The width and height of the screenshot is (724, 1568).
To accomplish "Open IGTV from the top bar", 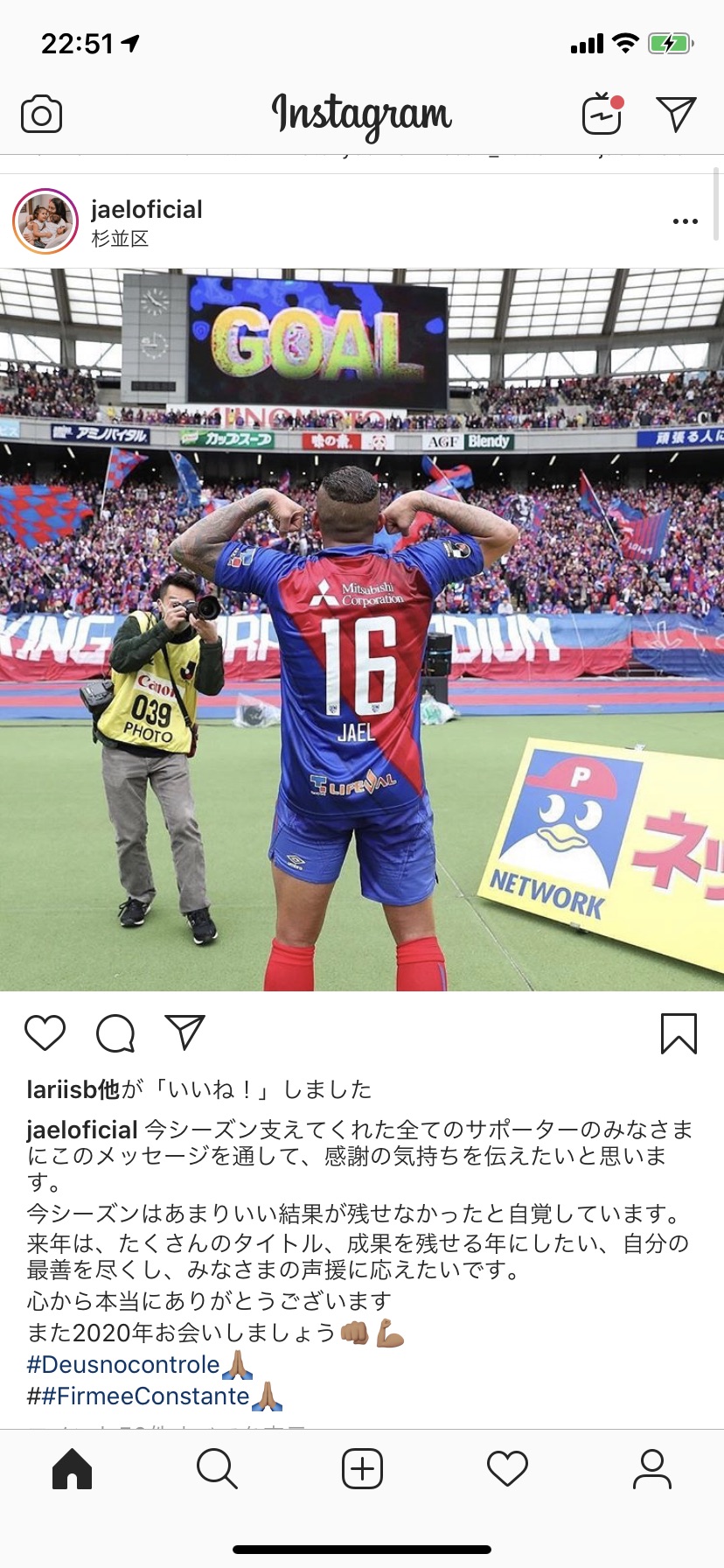I will click(x=602, y=114).
